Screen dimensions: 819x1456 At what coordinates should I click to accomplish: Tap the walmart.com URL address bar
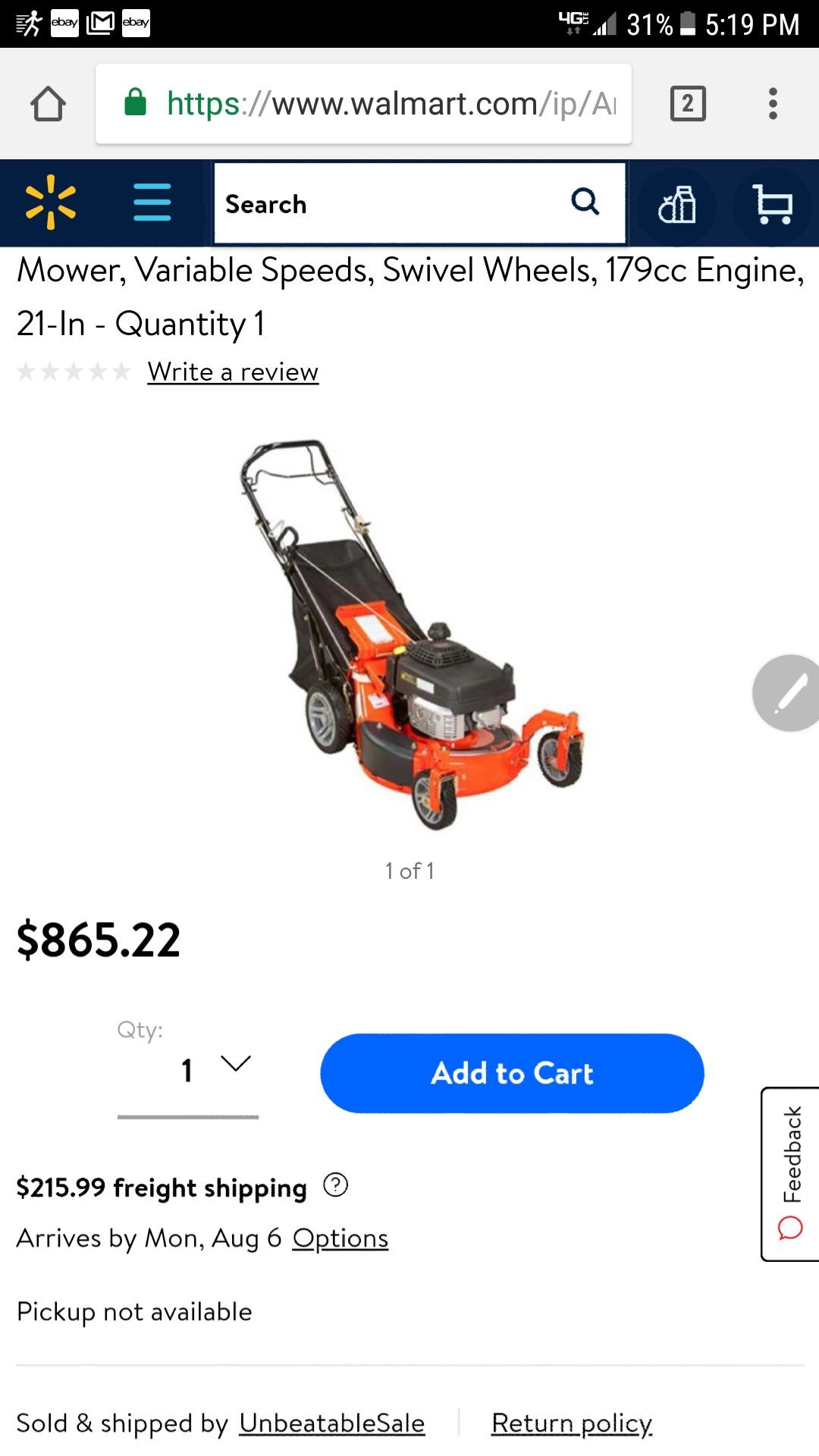click(363, 104)
